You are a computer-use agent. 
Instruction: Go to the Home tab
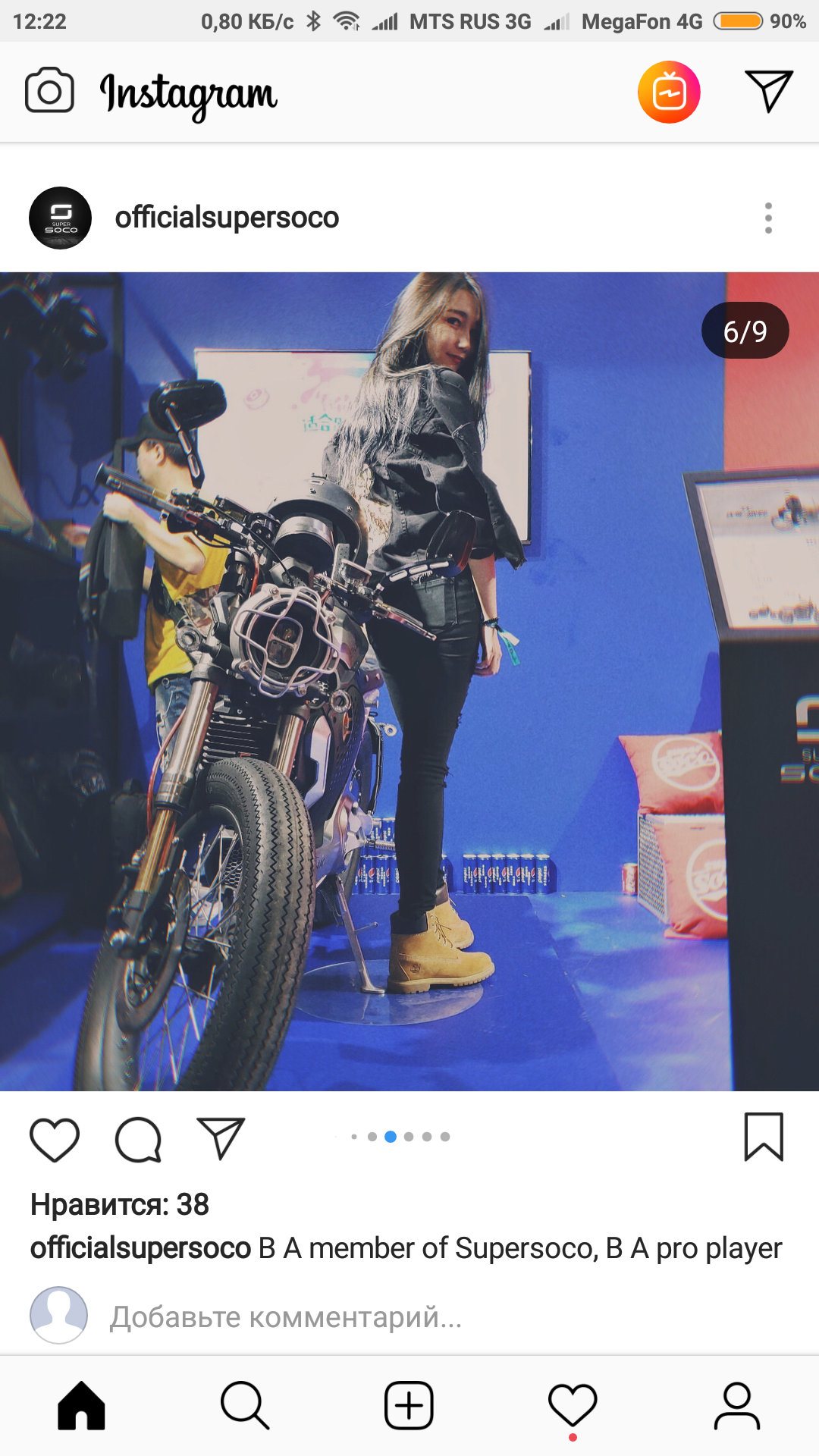[81, 1406]
